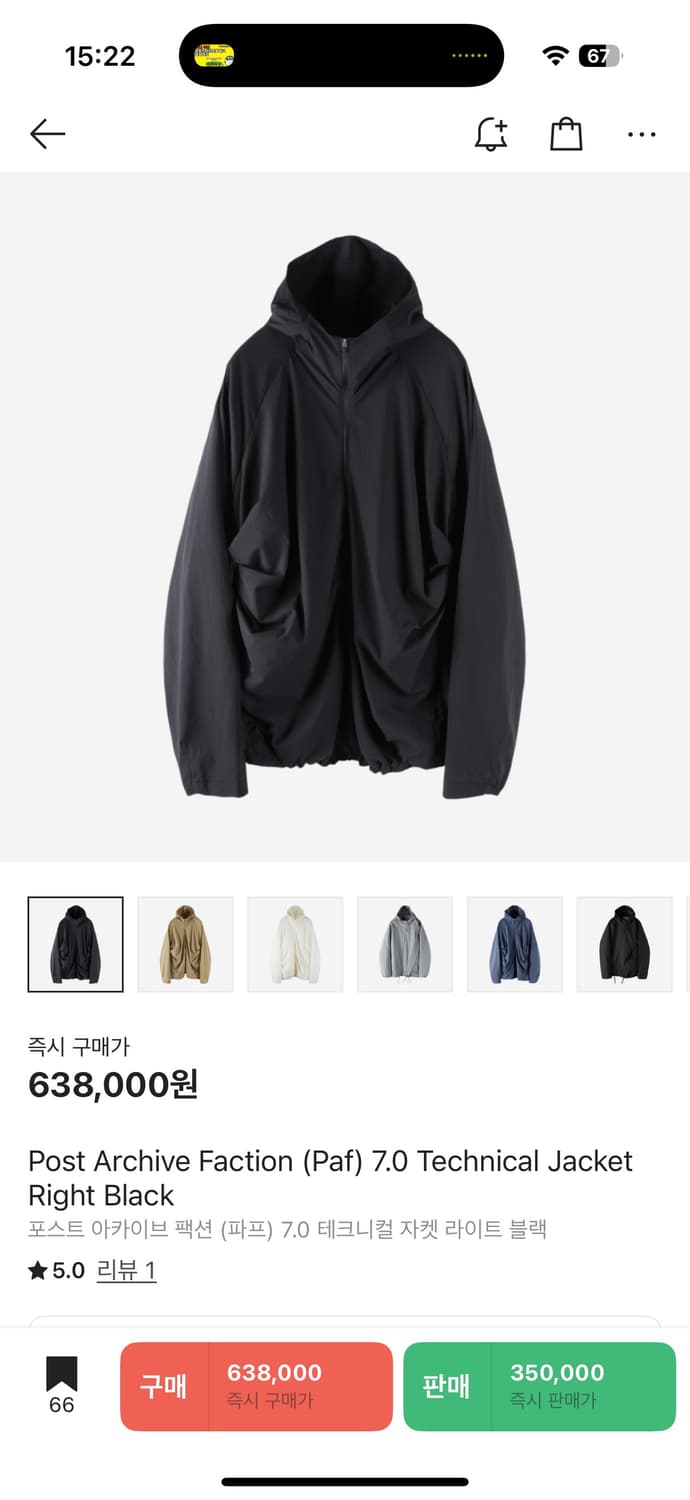Select the gray jacket thumbnail
Image resolution: width=690 pixels, height=1500 pixels.
pos(405,944)
